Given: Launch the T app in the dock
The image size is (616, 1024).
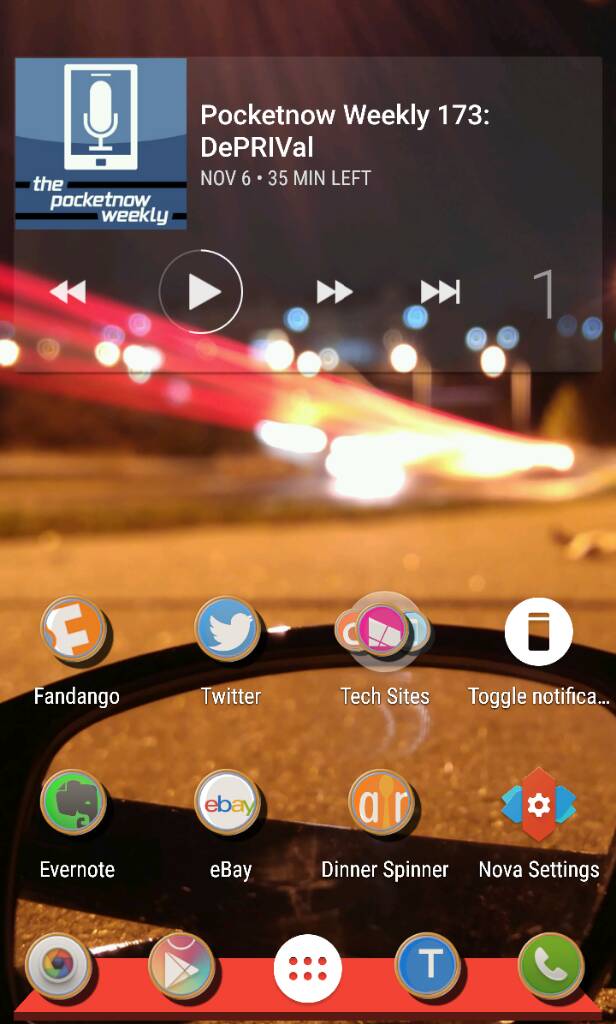Looking at the screenshot, I should [428, 966].
